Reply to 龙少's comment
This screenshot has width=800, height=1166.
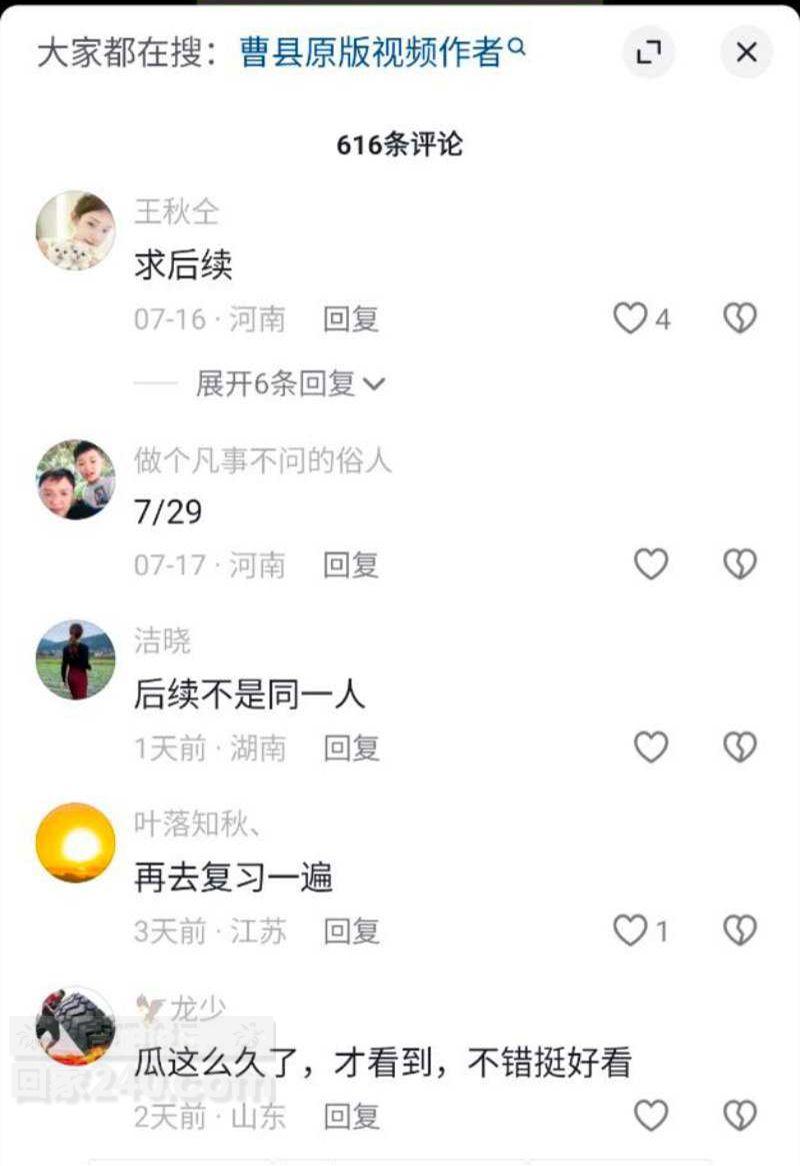(x=351, y=1115)
